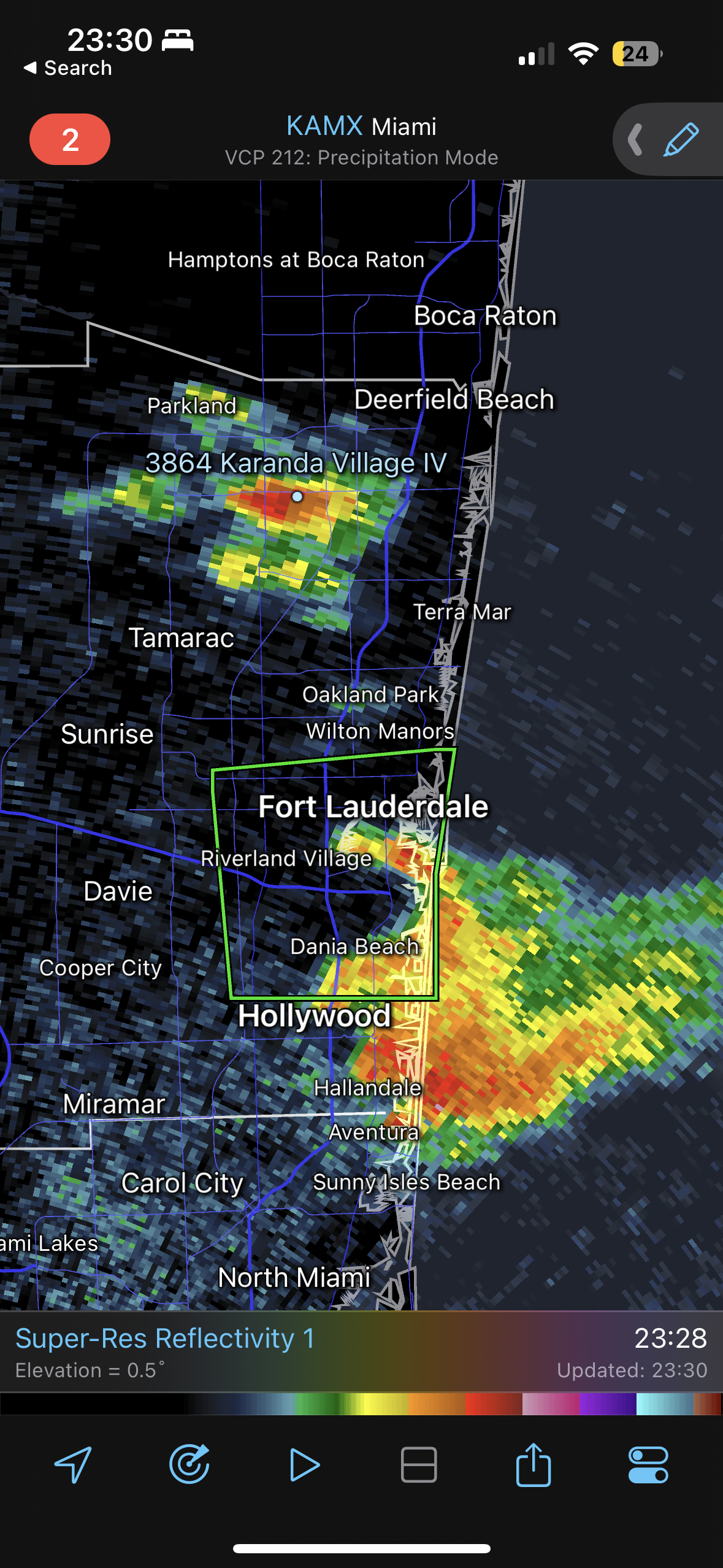
Task: Tap the radar target refresh icon
Action: coord(189,1464)
